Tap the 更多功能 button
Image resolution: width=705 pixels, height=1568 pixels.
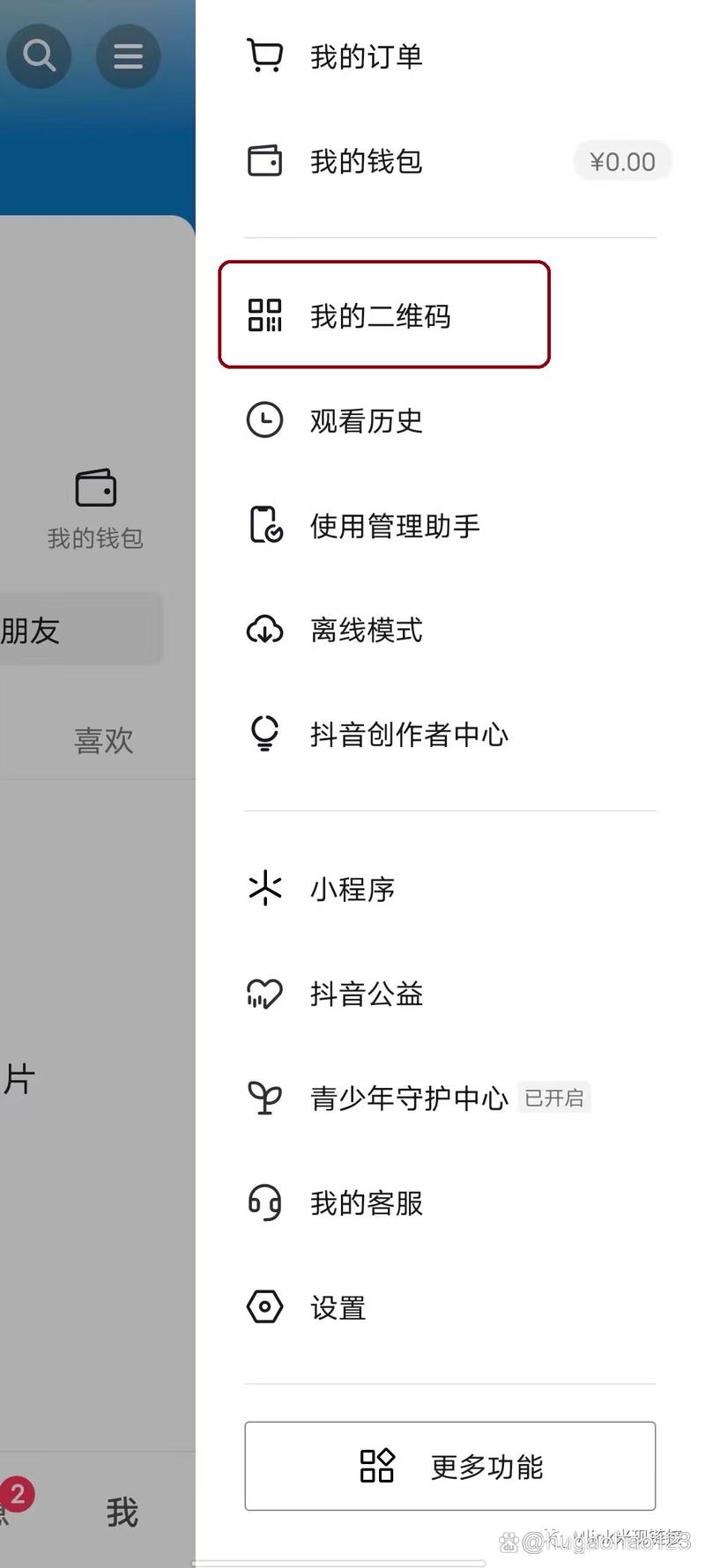coord(449,1465)
